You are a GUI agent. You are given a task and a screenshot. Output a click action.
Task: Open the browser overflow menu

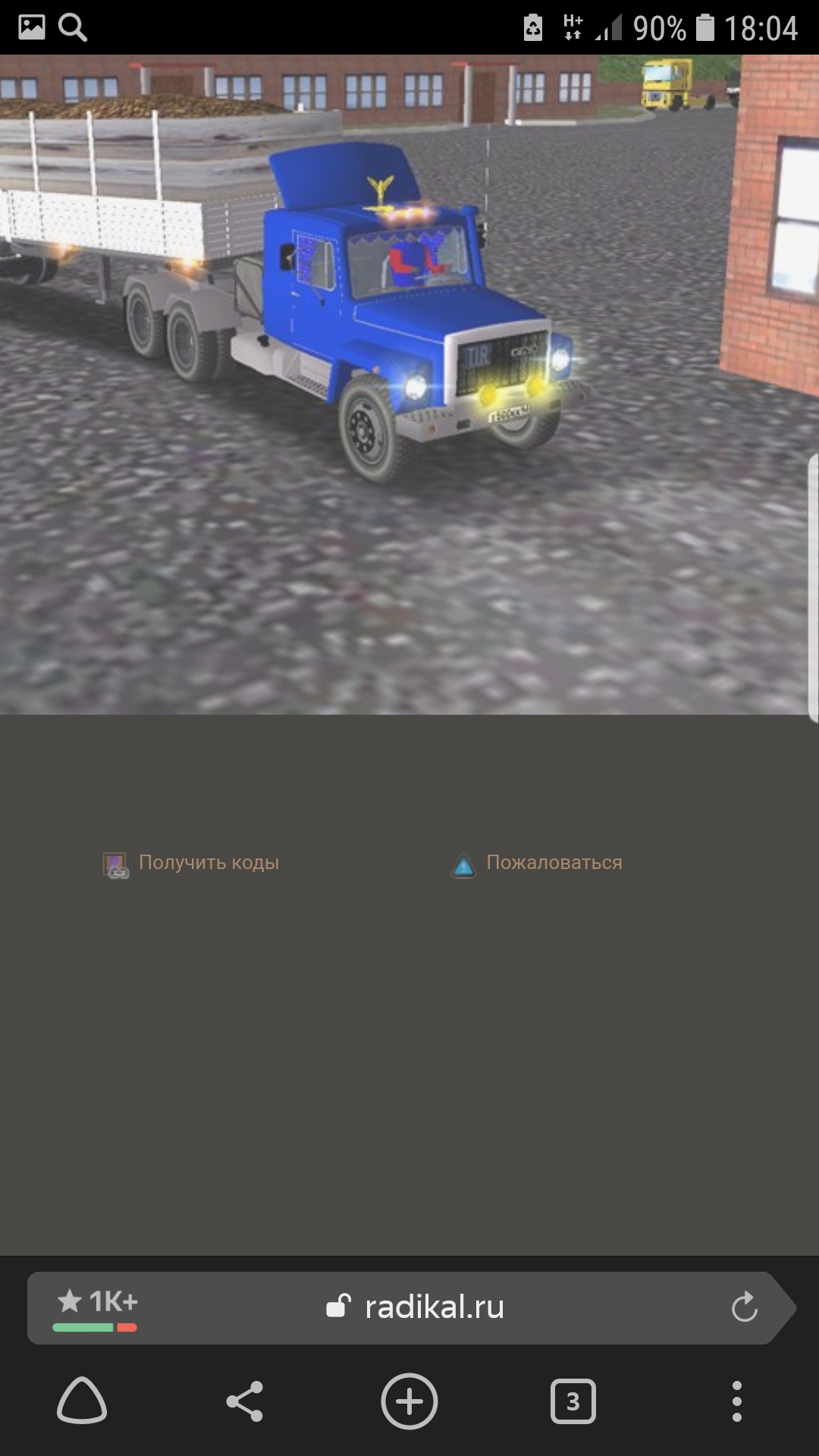coord(736,1401)
